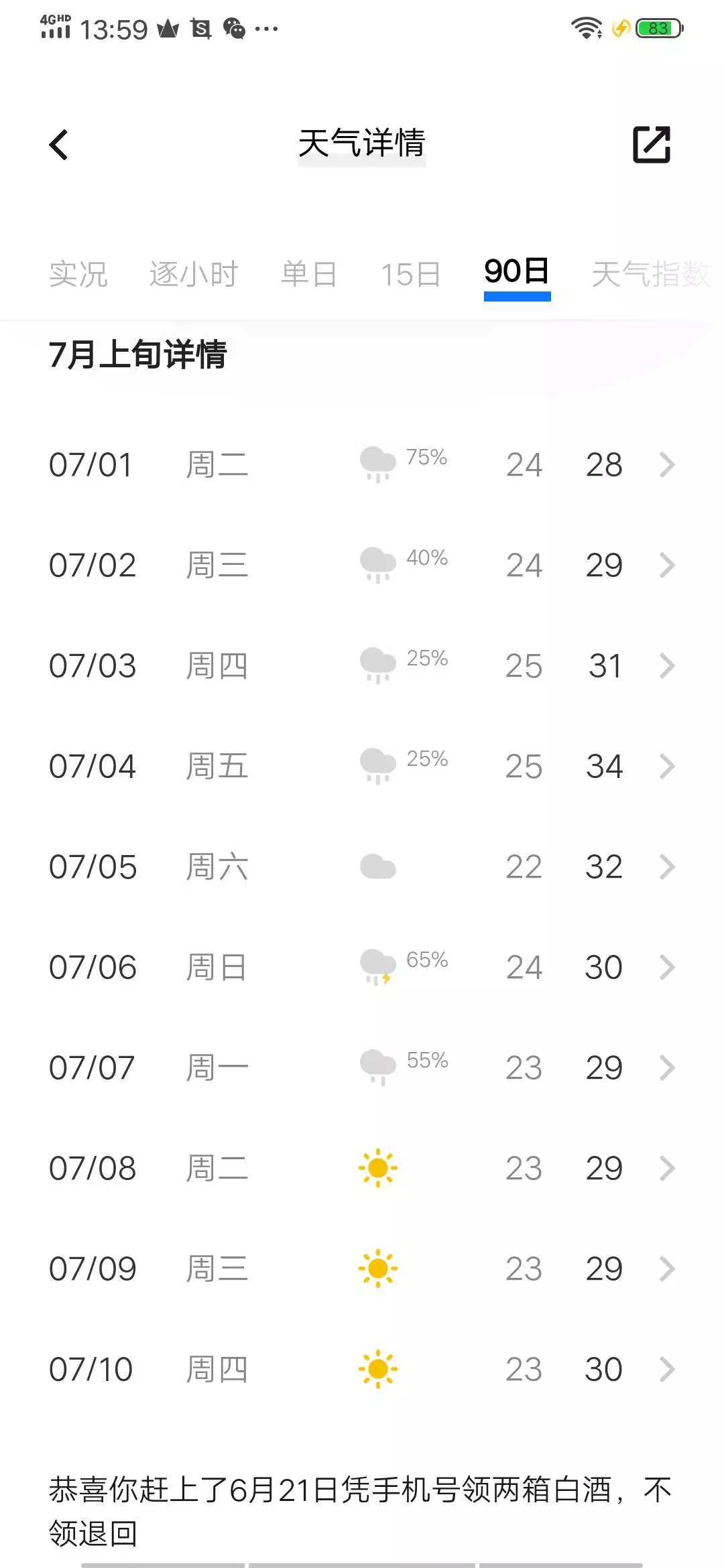View details for 07/02 周三
The width and height of the screenshot is (724, 1568).
click(x=362, y=566)
